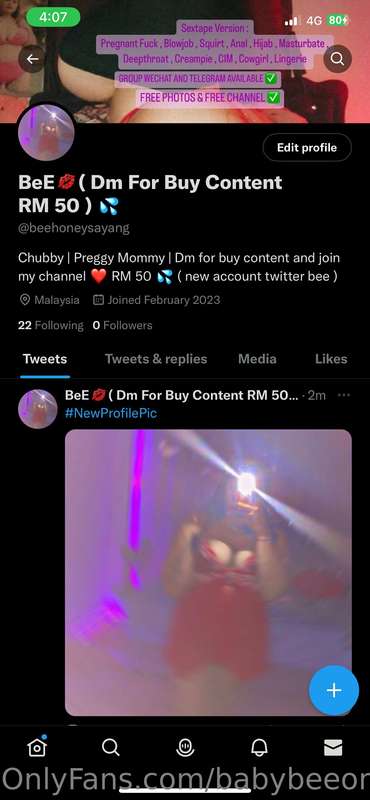
Task: View the 22 Following list
Action: [x=51, y=325]
